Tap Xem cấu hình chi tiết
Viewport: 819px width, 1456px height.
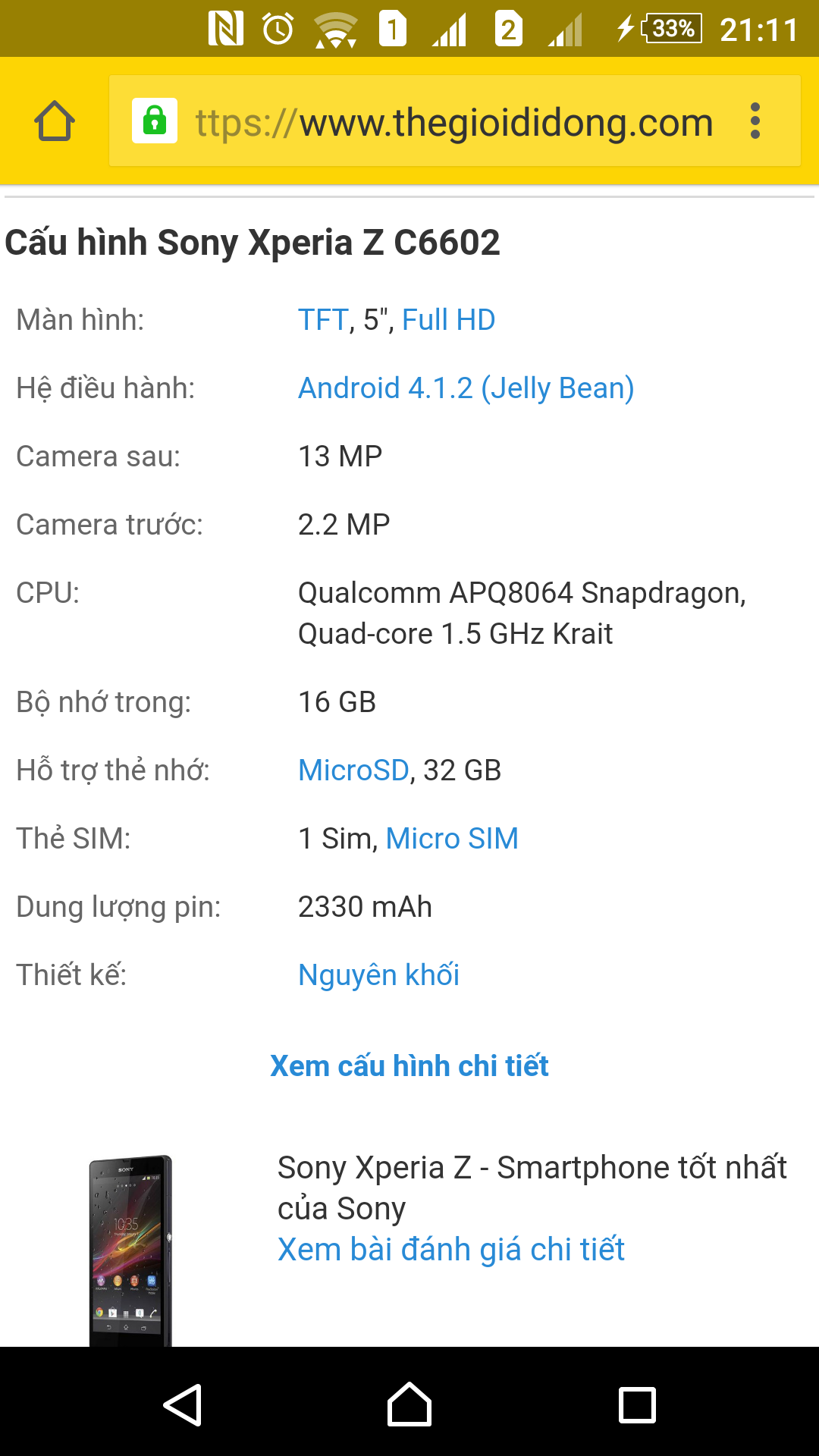point(409,1066)
